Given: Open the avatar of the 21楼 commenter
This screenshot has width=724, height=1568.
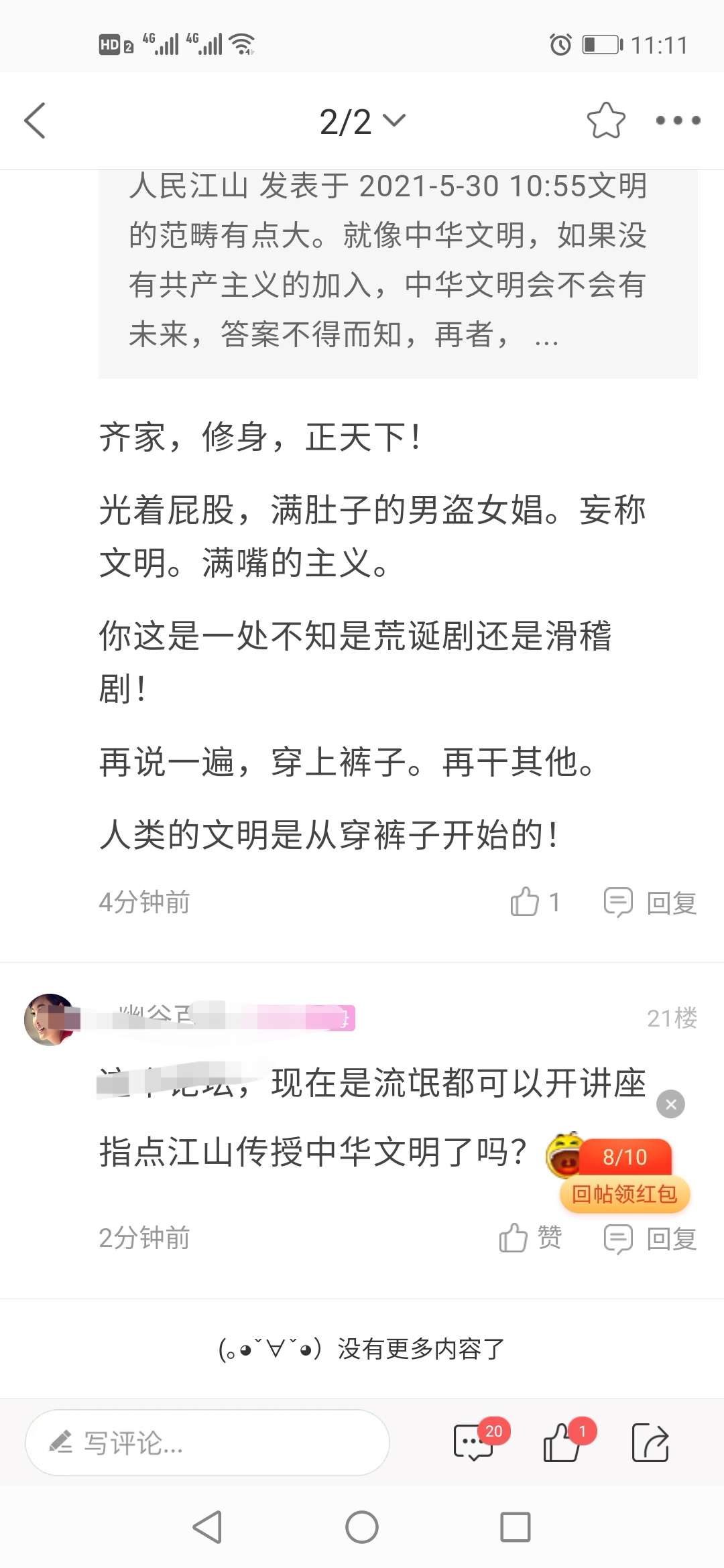Looking at the screenshot, I should pos(50,1019).
